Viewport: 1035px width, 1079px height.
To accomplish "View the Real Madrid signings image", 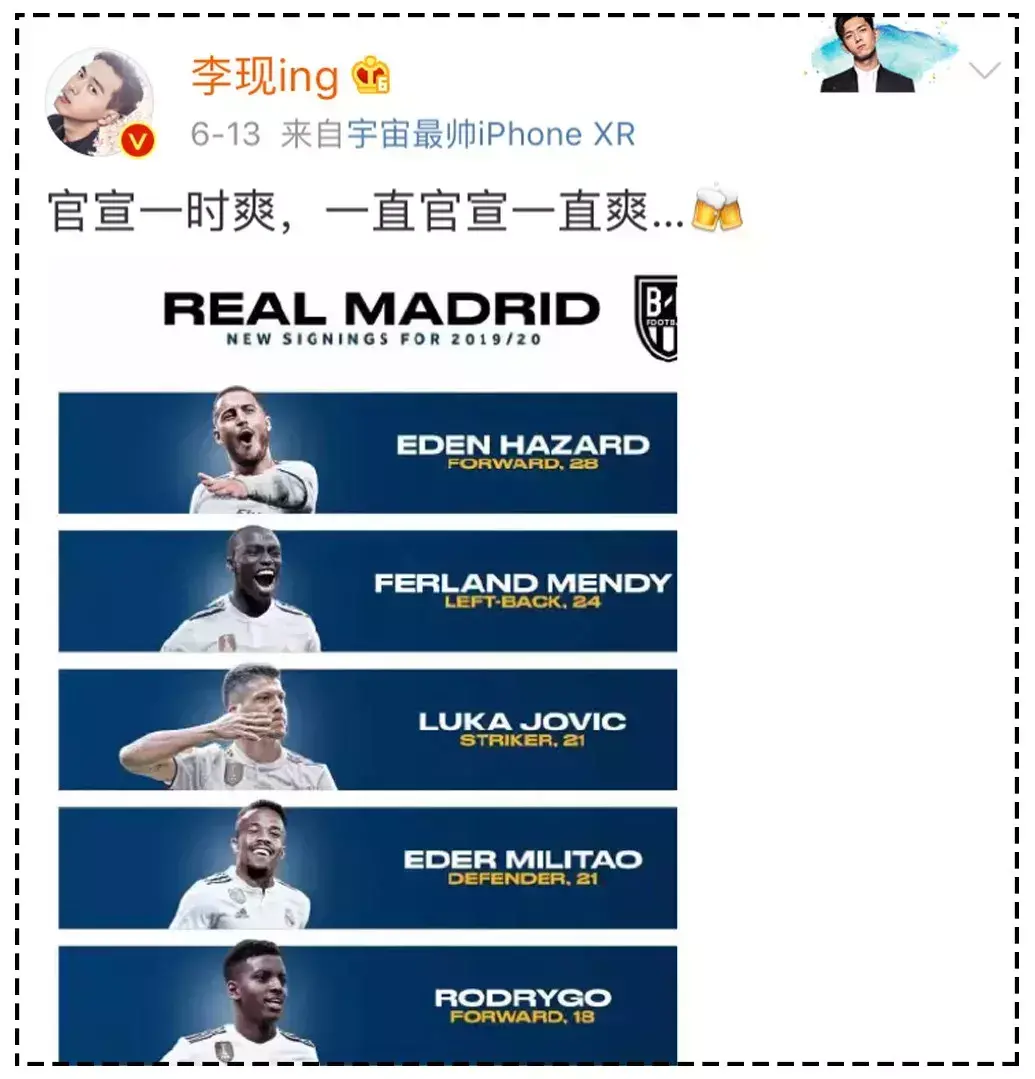I will [x=367, y=660].
